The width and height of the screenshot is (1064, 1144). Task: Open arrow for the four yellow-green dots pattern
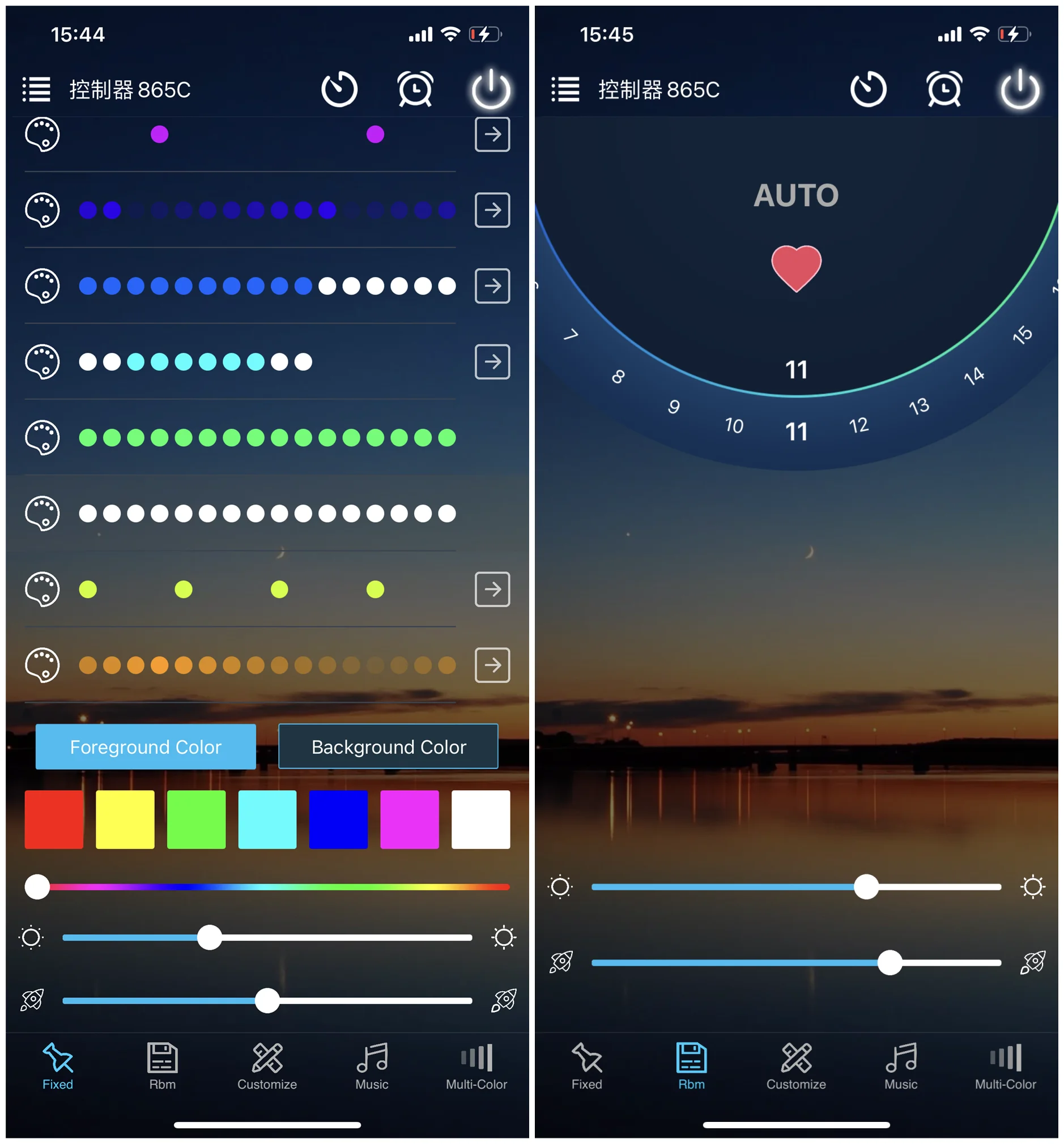492,589
